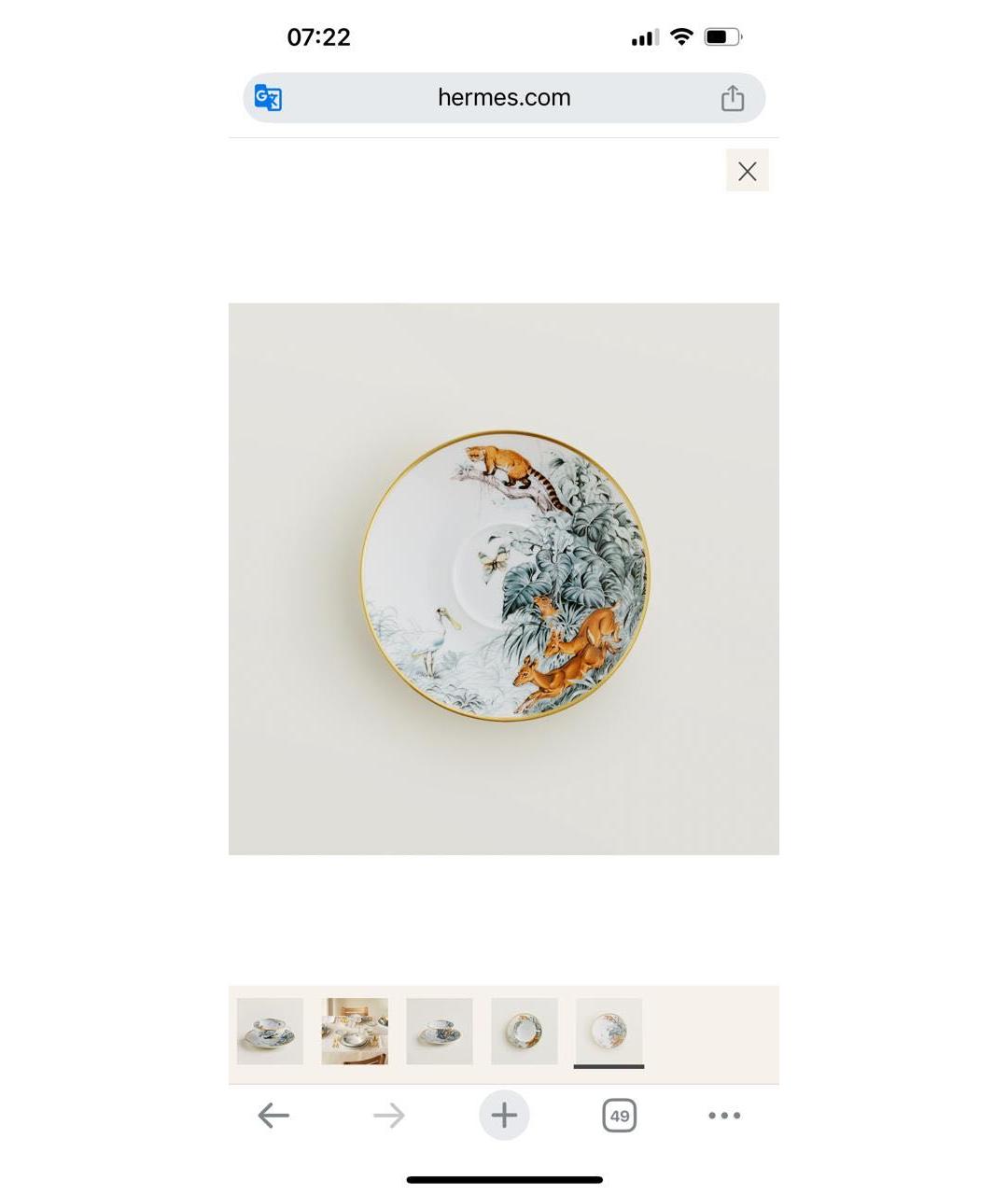
Task: Open the browser overflow menu
Action: click(724, 1115)
